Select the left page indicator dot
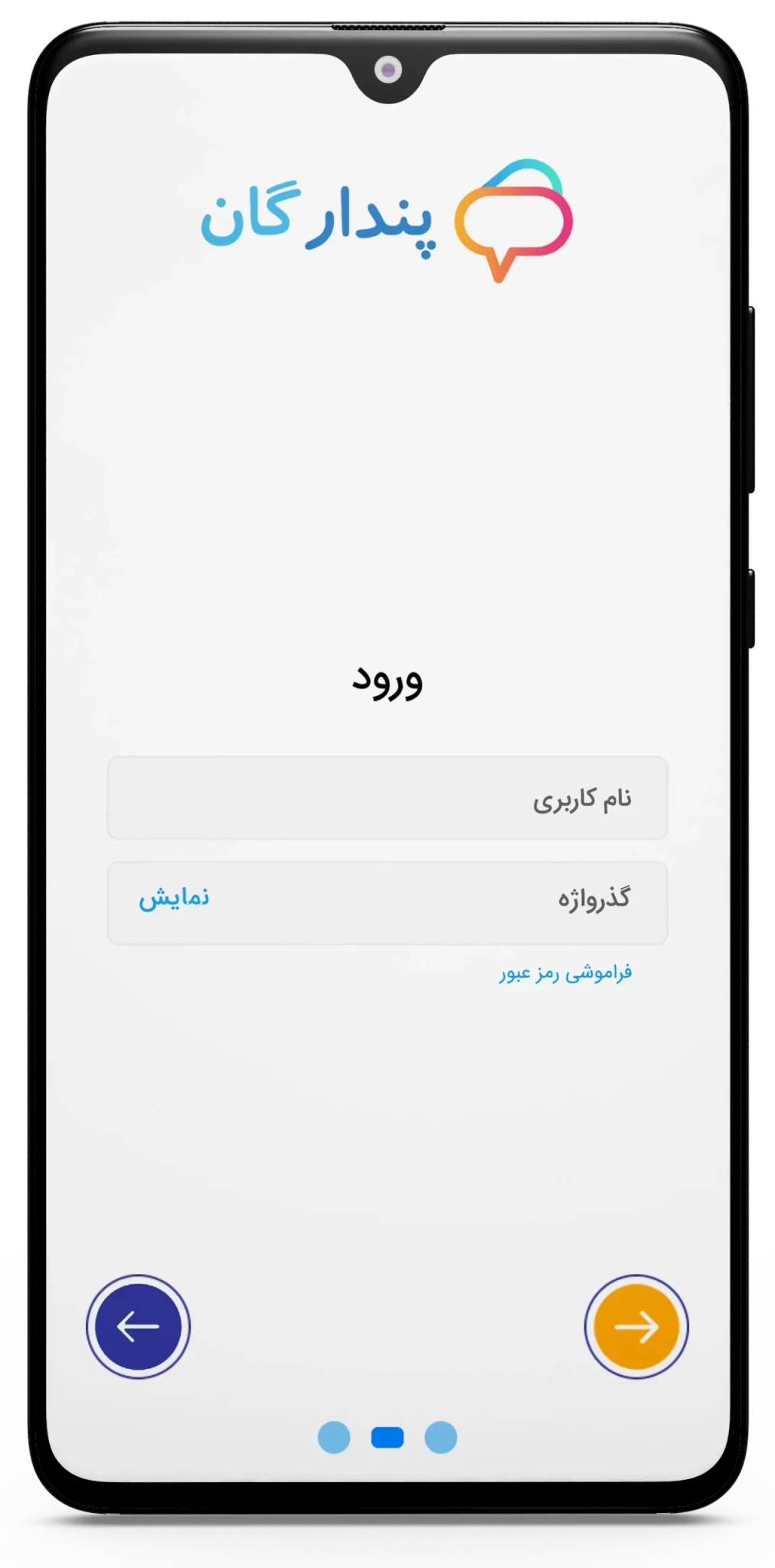The height and width of the screenshot is (1568, 775). click(334, 1437)
